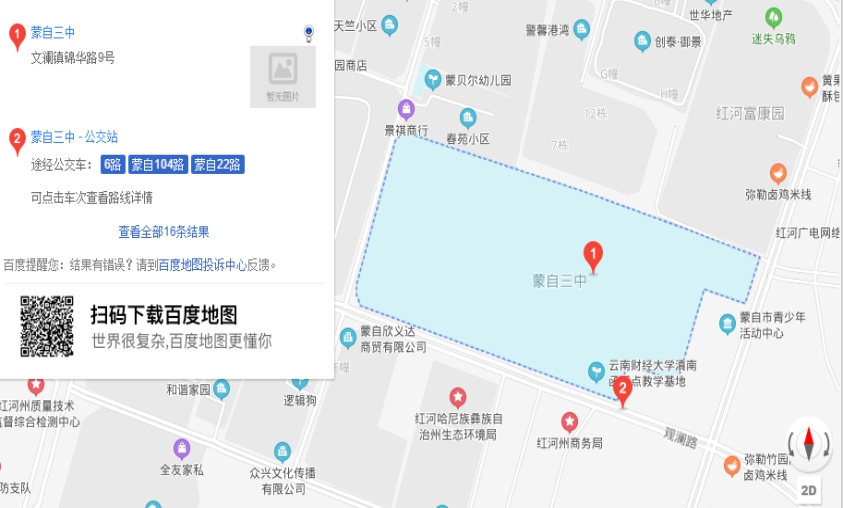Open the placeholder photo for 蒙自三中
The image size is (844, 508).
282,76
